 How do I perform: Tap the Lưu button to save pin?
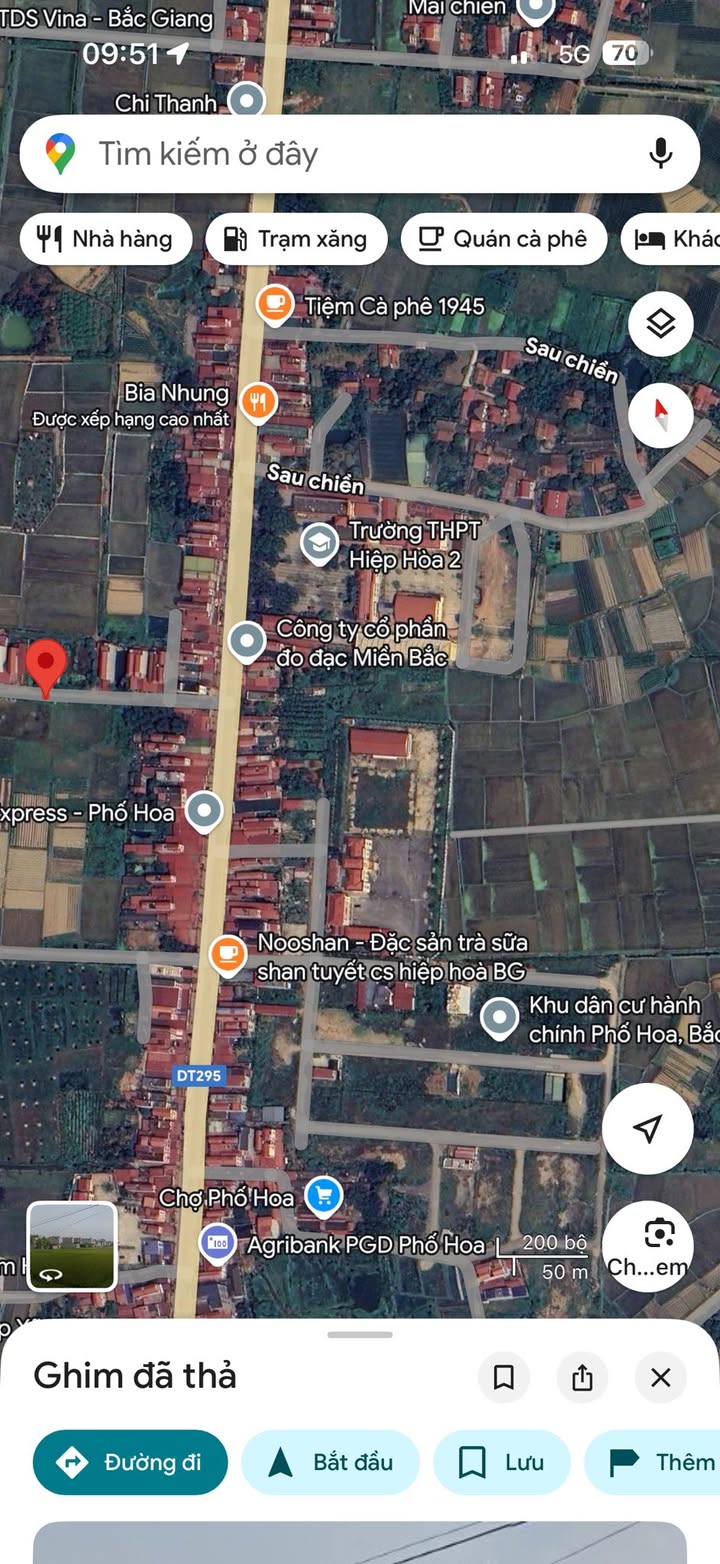coord(501,1462)
